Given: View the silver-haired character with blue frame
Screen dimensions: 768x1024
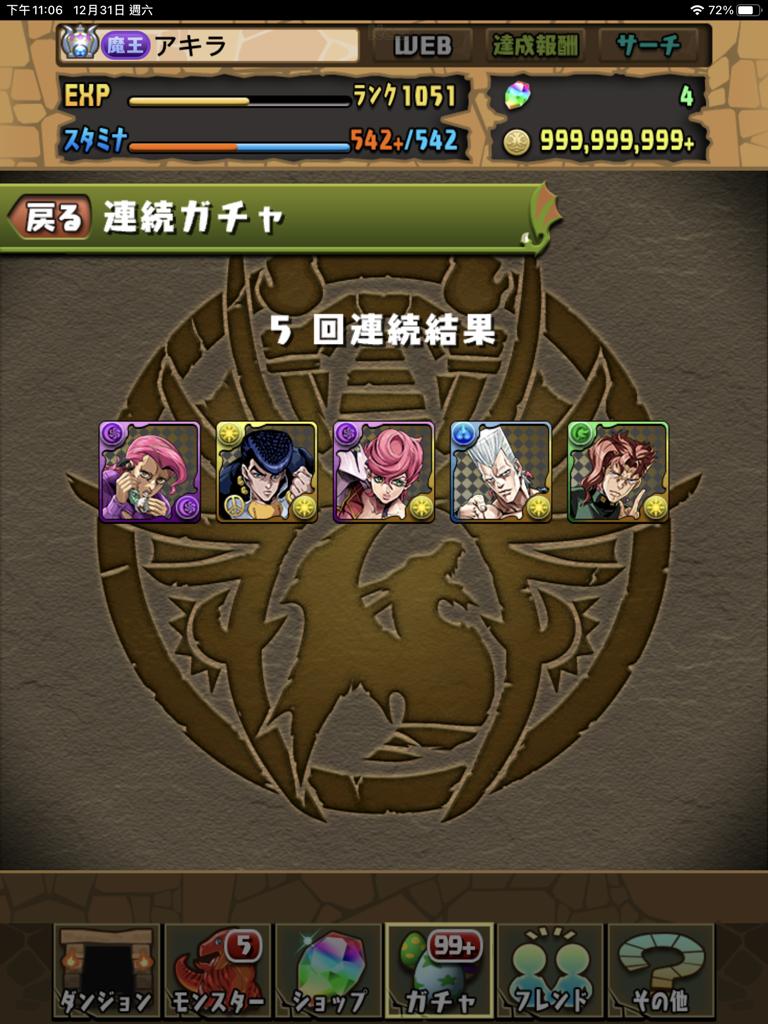Looking at the screenshot, I should click(x=501, y=472).
